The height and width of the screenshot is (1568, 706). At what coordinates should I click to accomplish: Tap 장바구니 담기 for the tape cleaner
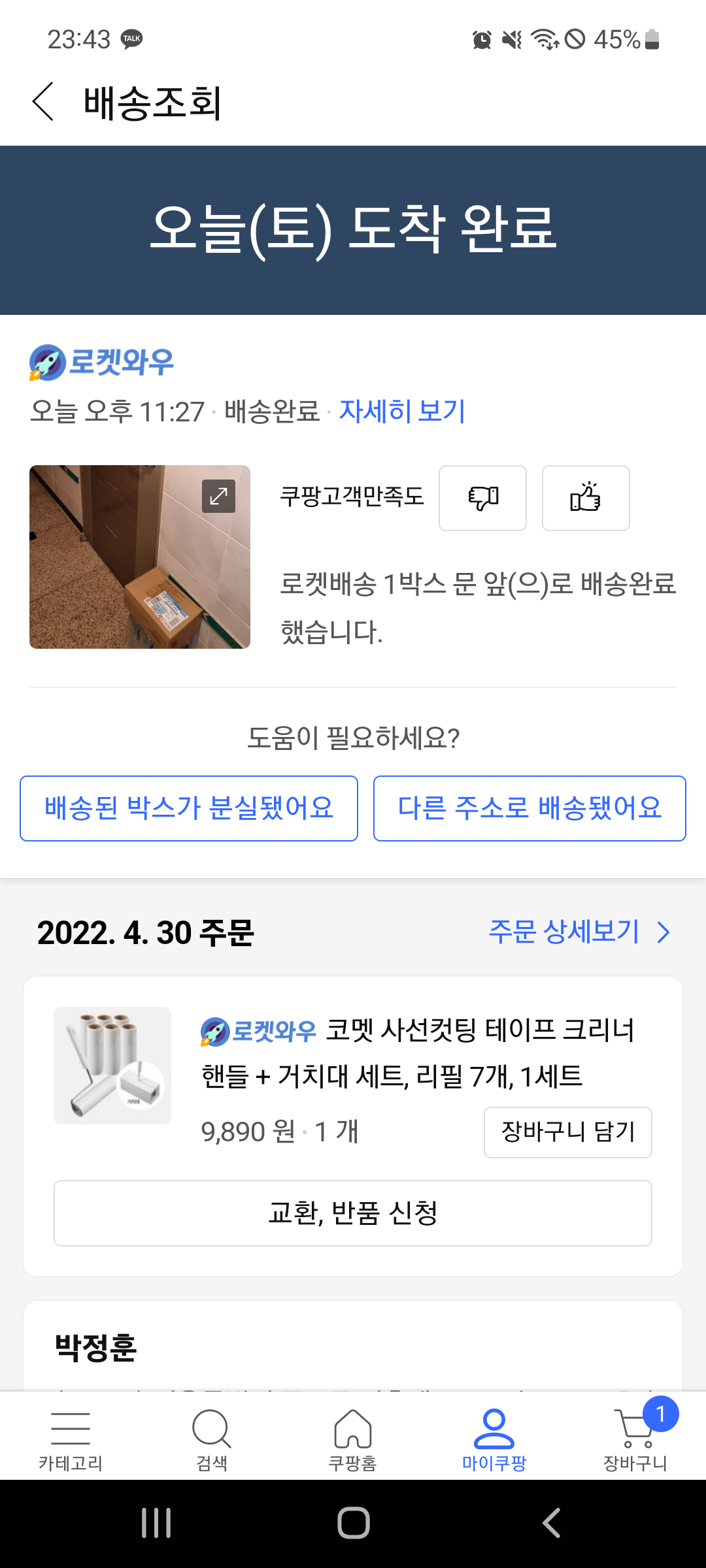[x=567, y=1132]
